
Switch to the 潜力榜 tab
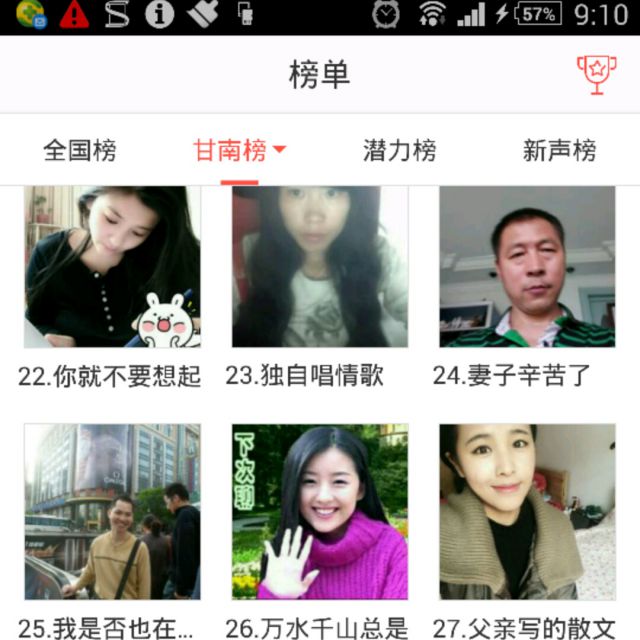(x=400, y=151)
